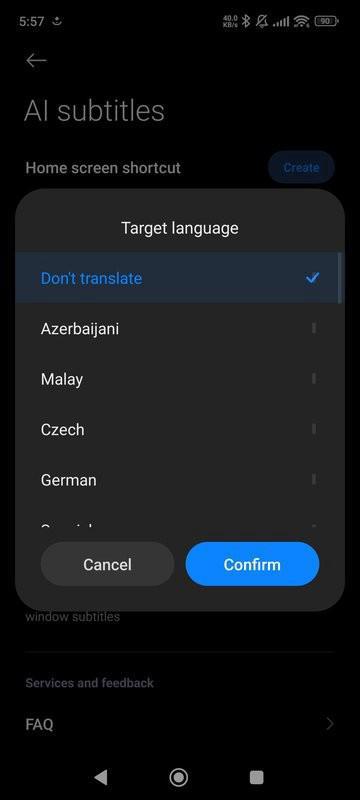Cancel the target language dialog
Image resolution: width=360 pixels, height=800 pixels.
pyautogui.click(x=107, y=564)
